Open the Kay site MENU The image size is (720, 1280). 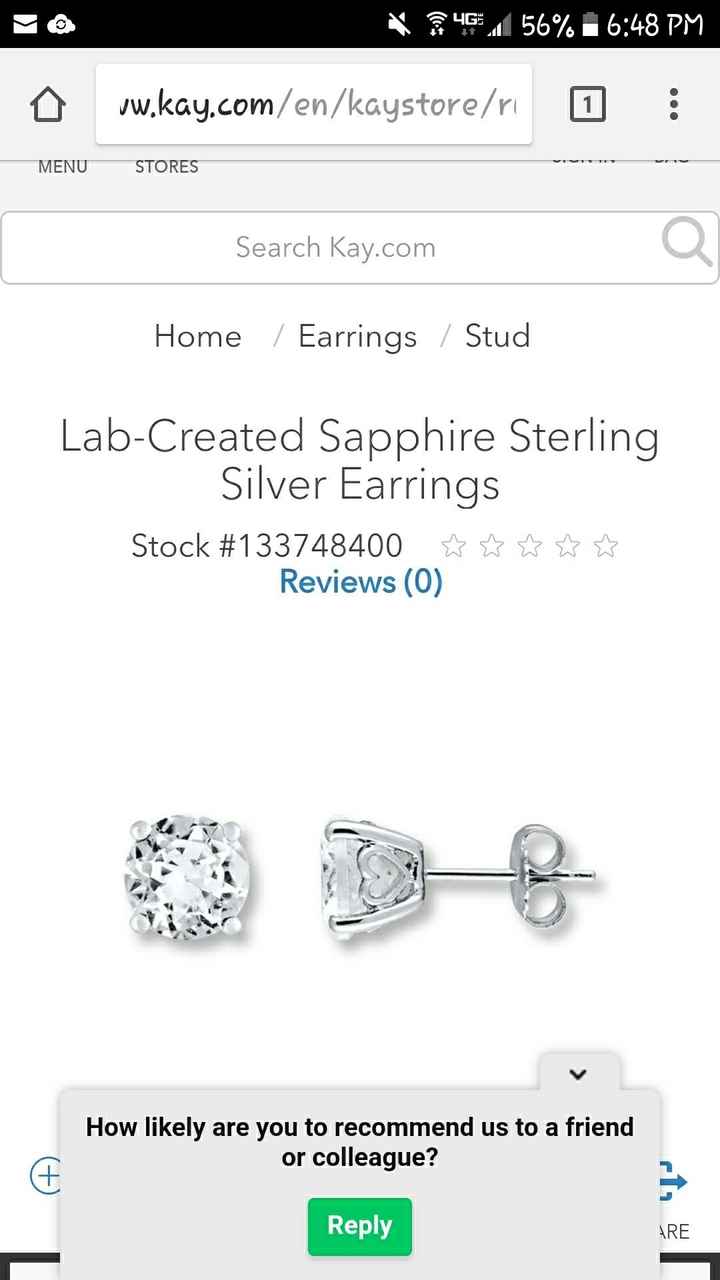point(62,167)
